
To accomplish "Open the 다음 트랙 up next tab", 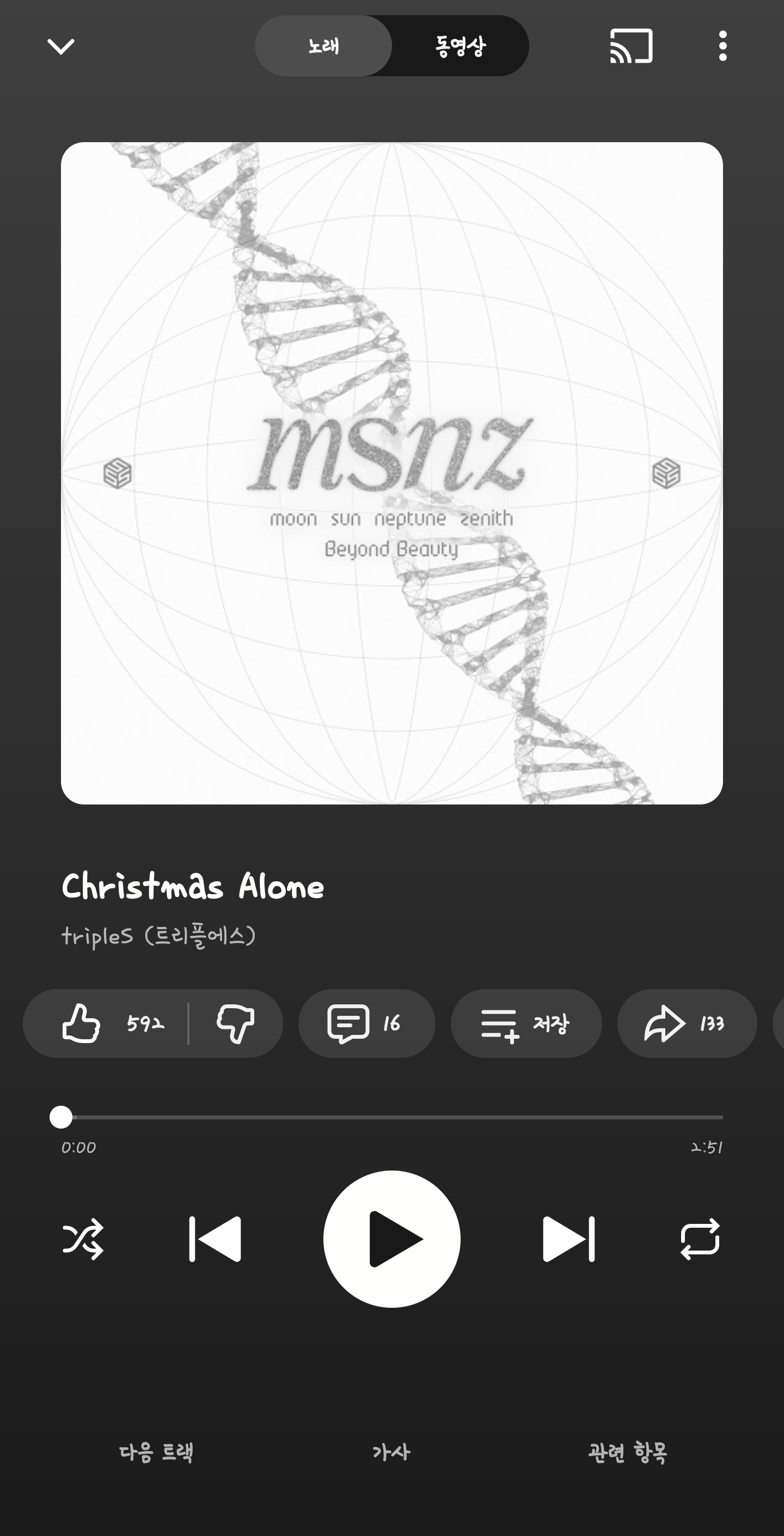I will pyautogui.click(x=156, y=1452).
